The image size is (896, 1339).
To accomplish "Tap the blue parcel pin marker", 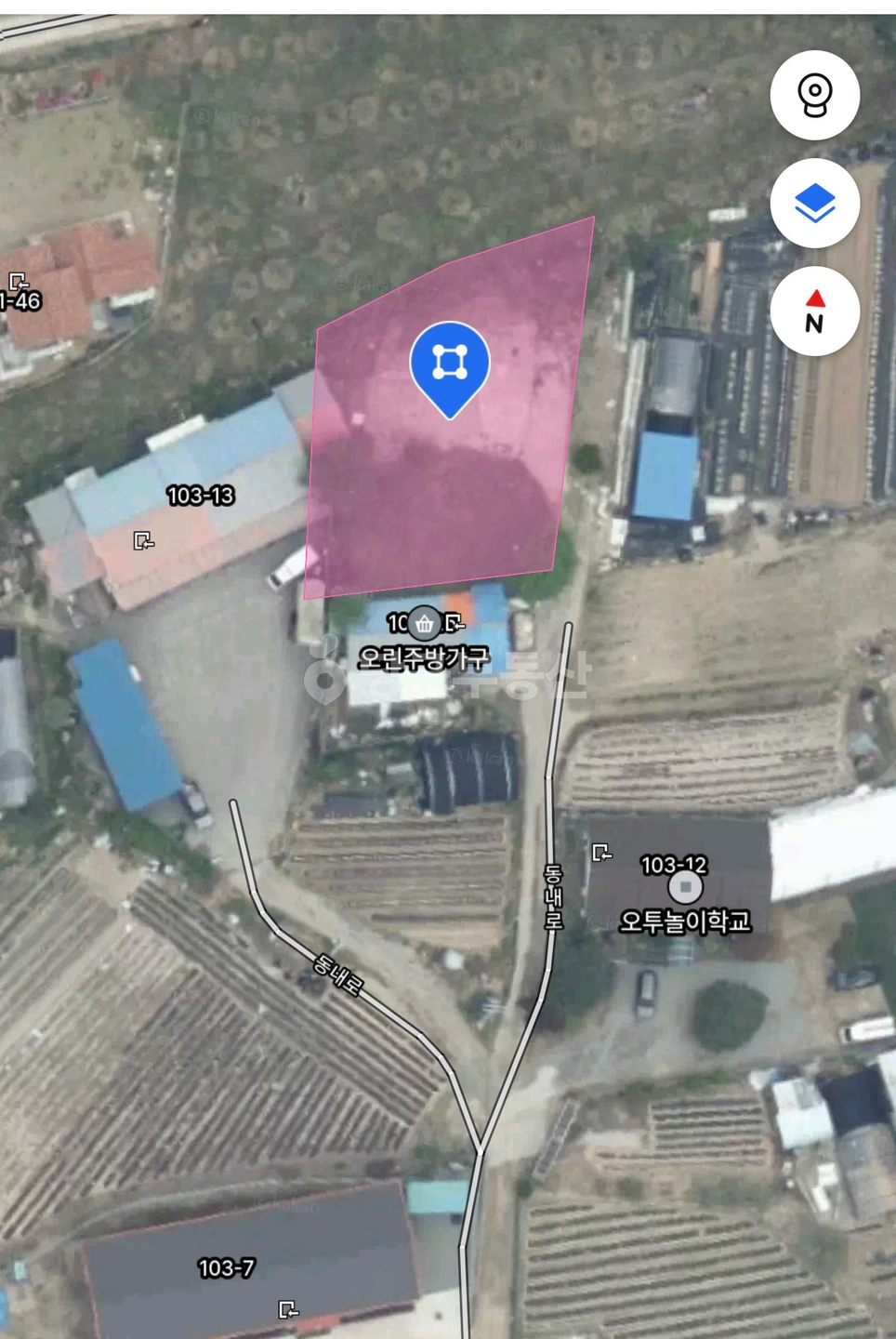I will tap(450, 369).
